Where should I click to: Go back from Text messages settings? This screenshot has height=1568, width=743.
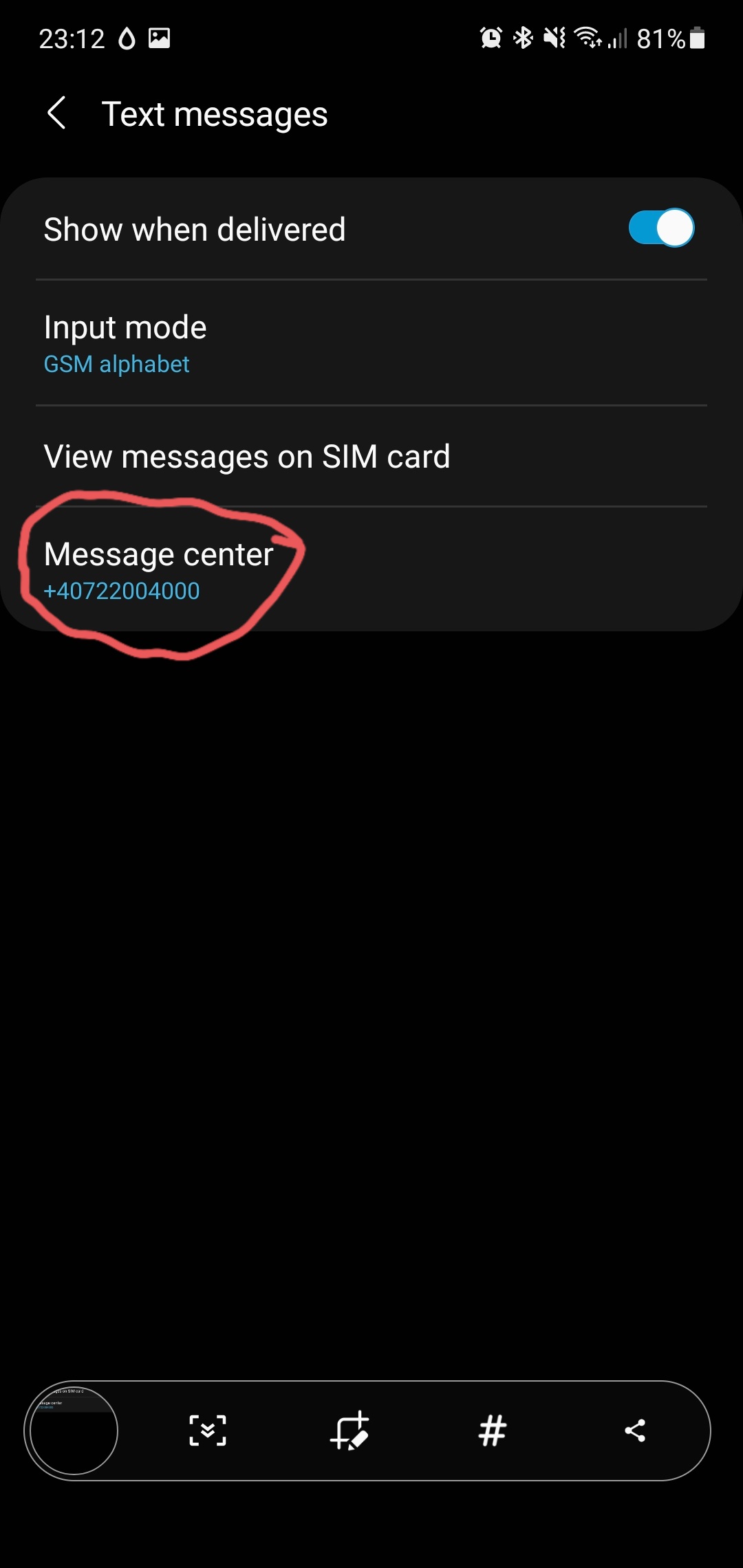coord(57,113)
